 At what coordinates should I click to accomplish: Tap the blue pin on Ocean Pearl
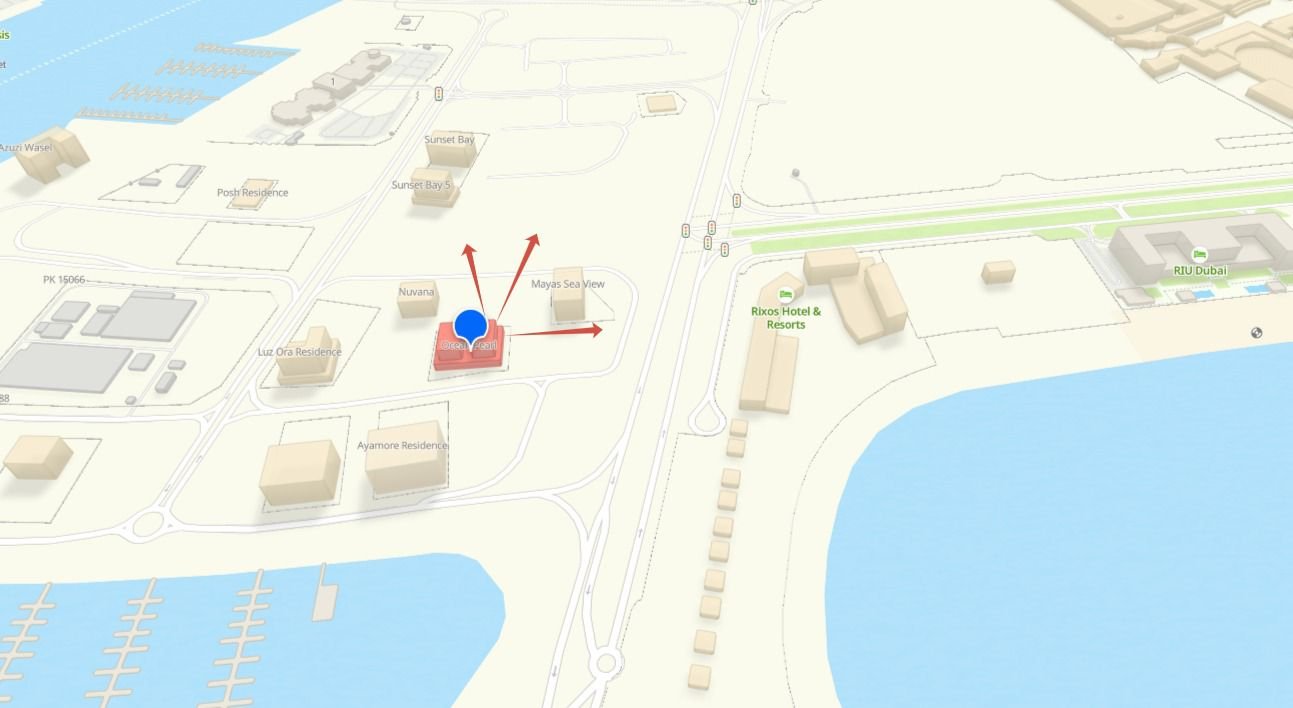tap(470, 326)
